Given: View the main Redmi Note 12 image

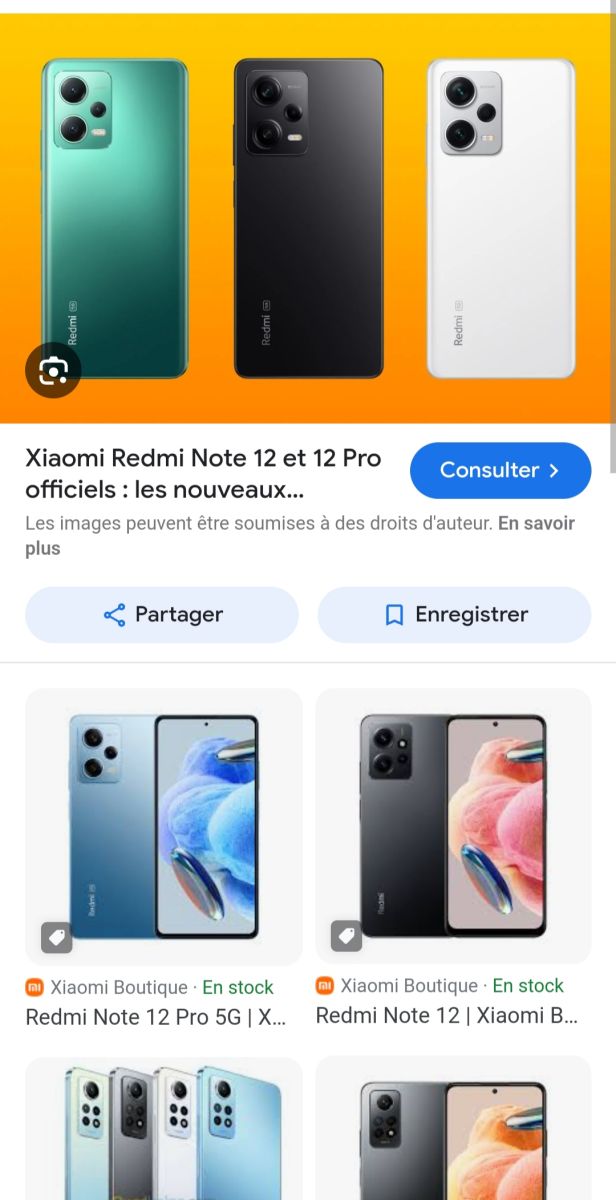Looking at the screenshot, I should 308,218.
